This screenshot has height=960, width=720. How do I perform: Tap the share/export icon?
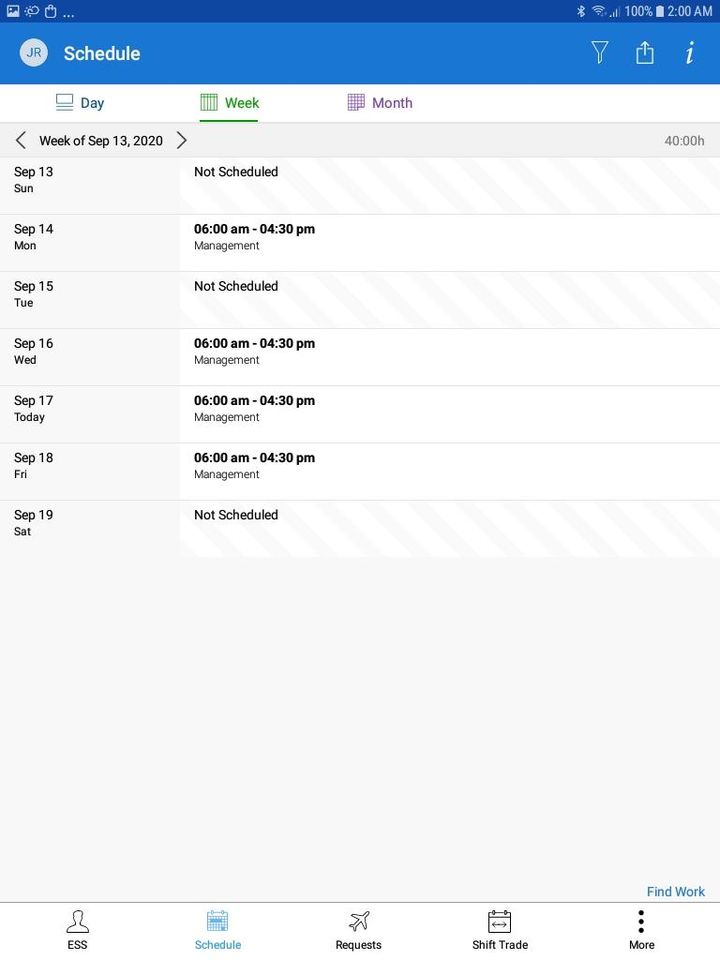pos(645,53)
